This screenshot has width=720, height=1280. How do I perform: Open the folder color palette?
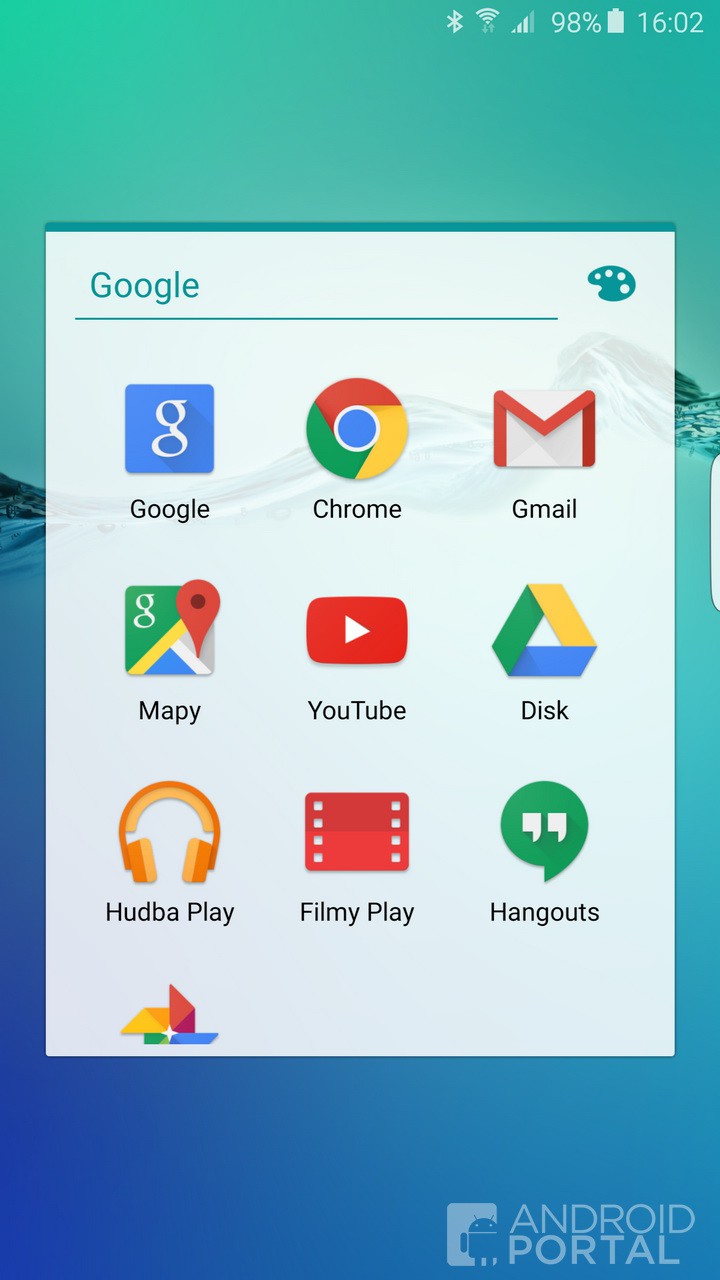611,284
